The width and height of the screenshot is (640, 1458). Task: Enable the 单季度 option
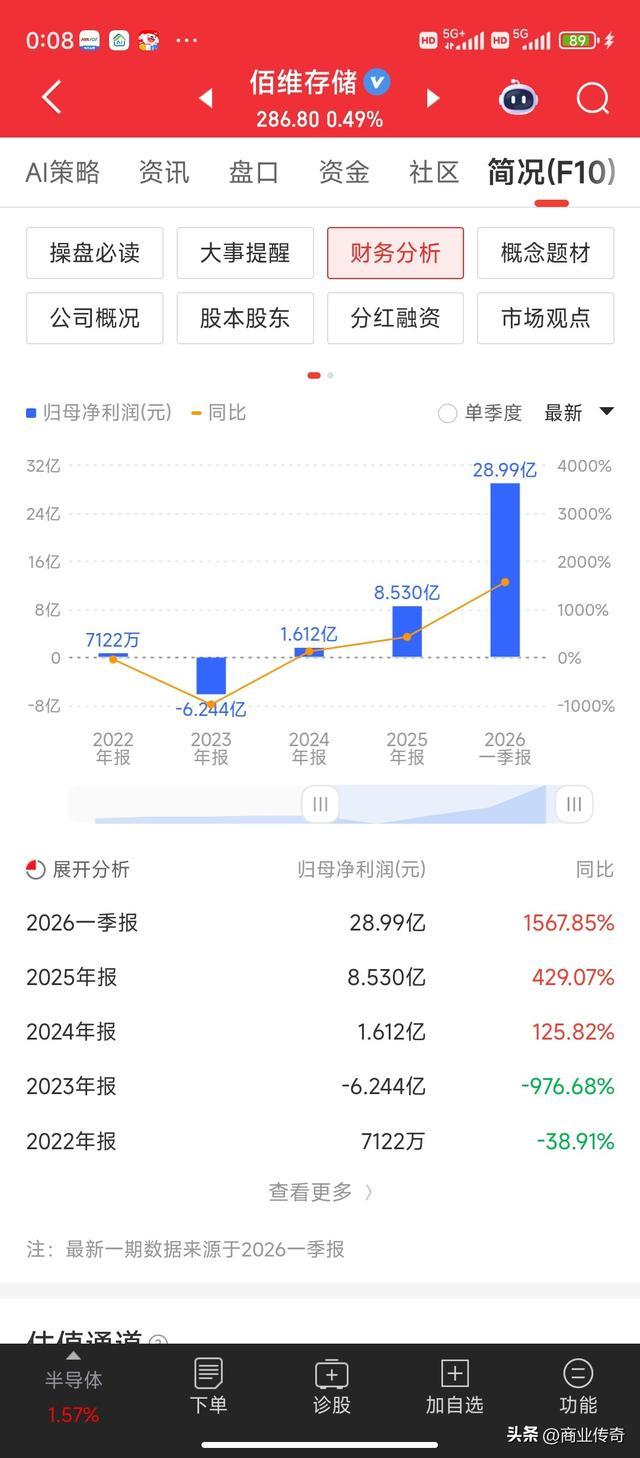(x=449, y=413)
